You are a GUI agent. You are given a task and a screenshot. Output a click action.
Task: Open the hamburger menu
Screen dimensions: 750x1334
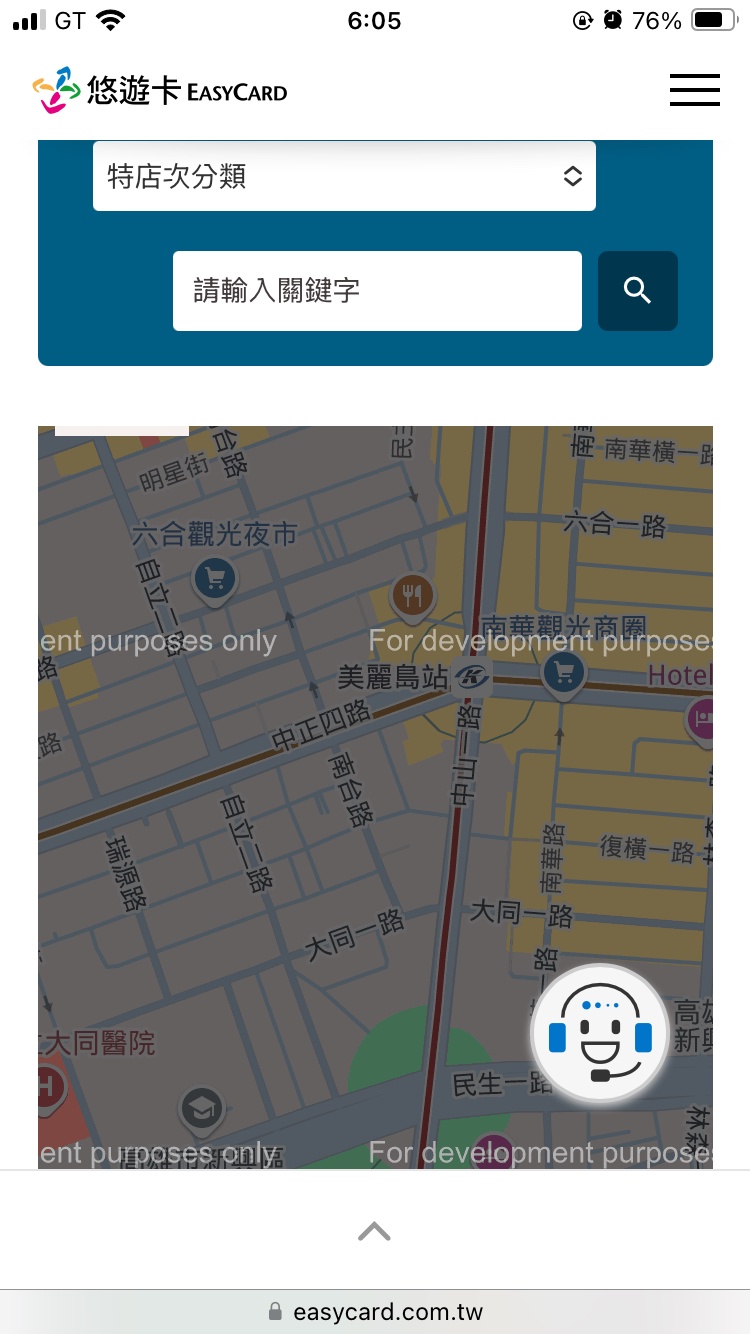pos(694,90)
